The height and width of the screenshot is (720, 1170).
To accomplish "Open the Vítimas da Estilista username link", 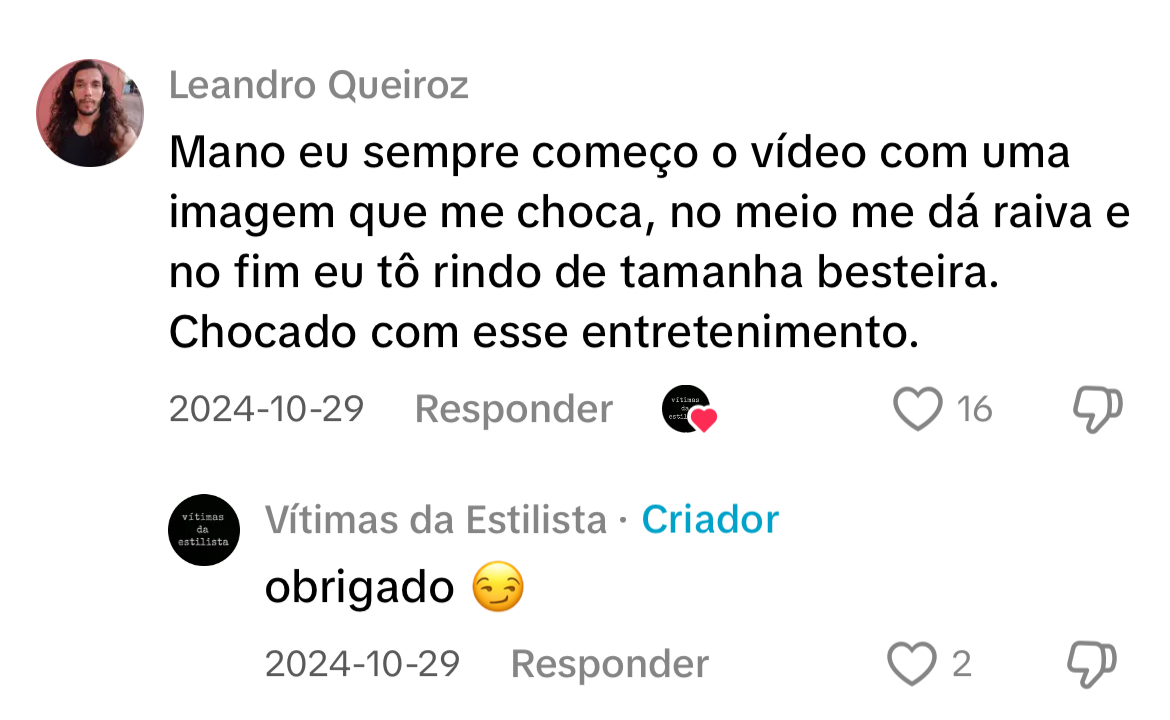I will pos(436,520).
